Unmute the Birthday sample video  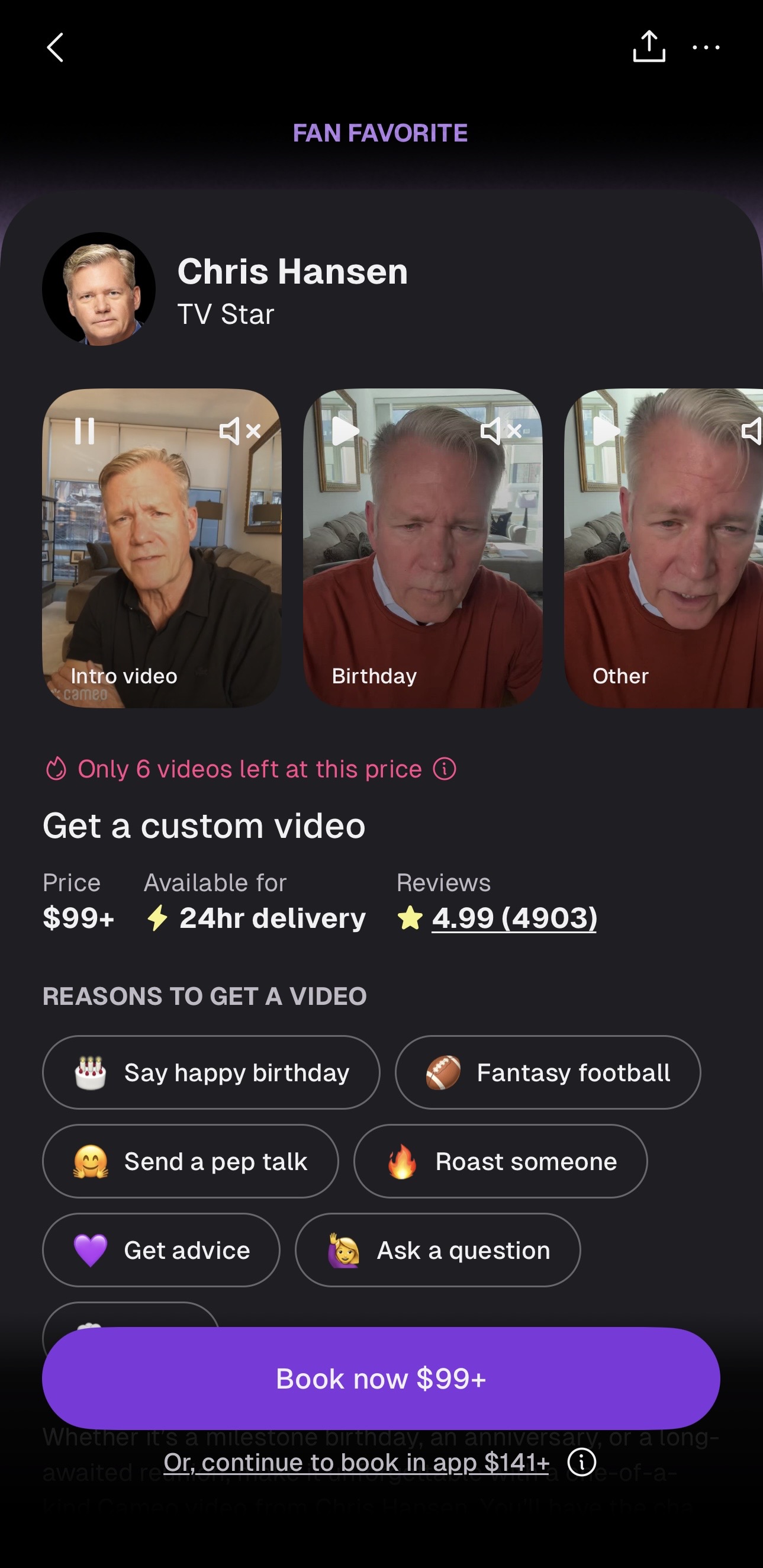pyautogui.click(x=501, y=431)
